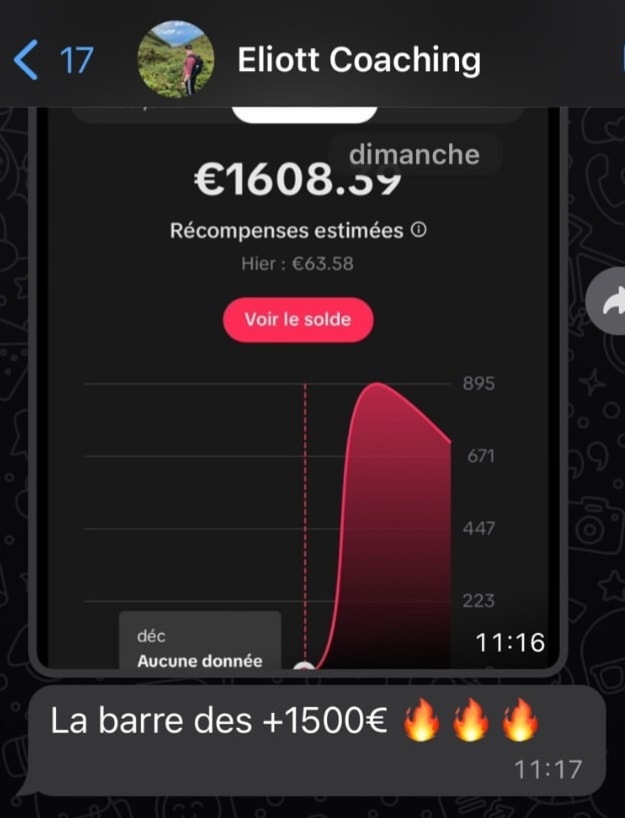
Task: Open Eliott Coaching contact info
Action: (x=358, y=60)
